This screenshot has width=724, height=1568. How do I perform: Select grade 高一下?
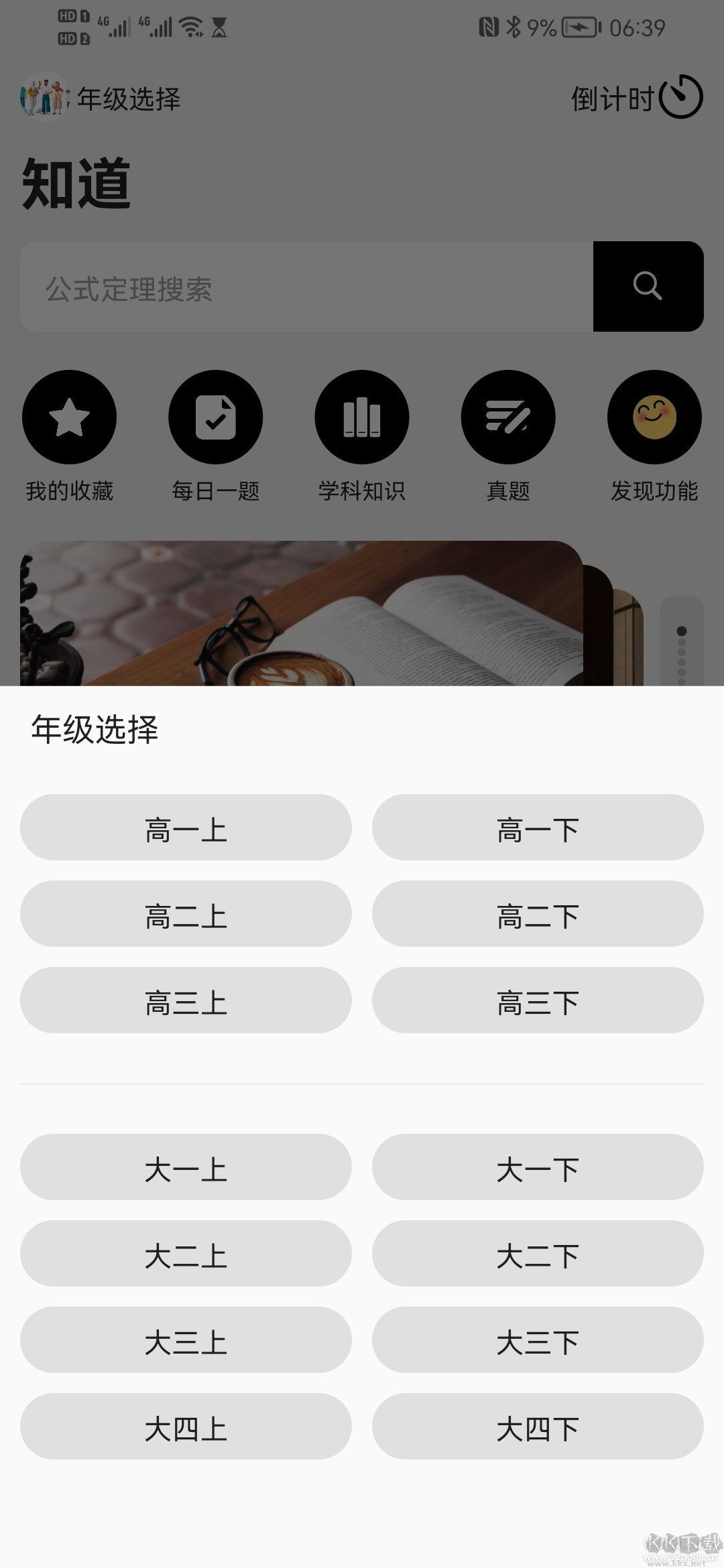click(x=538, y=828)
